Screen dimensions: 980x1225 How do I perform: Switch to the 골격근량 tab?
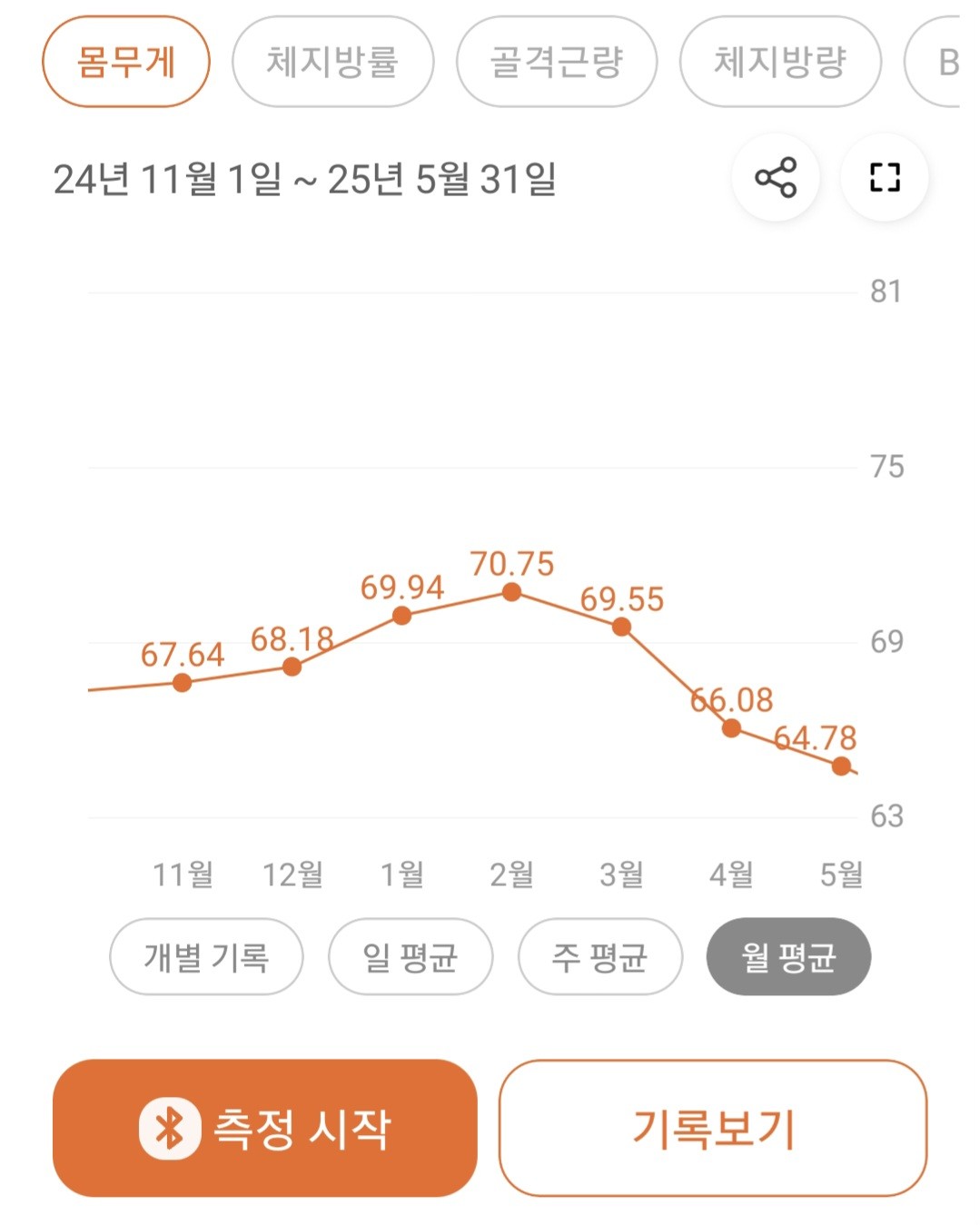(x=556, y=62)
